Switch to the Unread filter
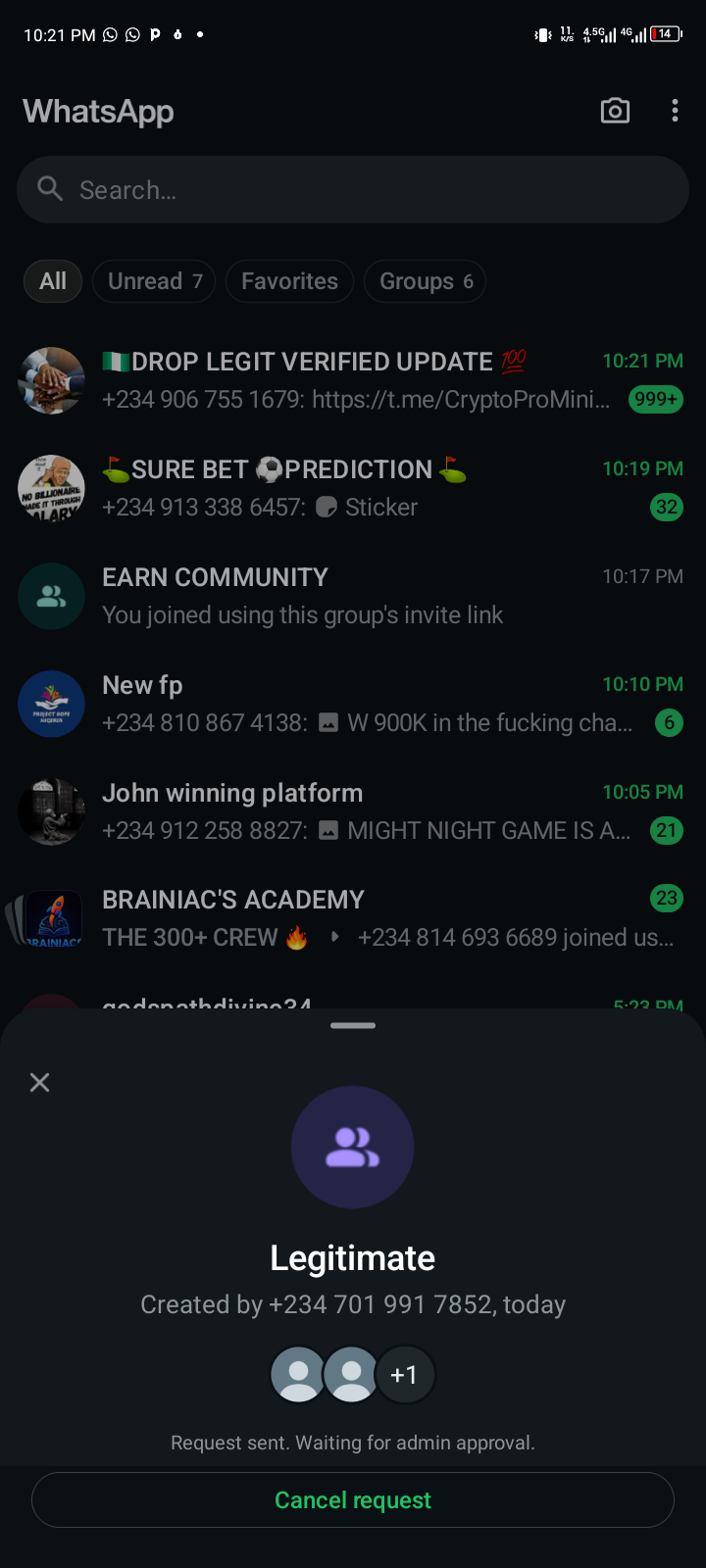The width and height of the screenshot is (706, 1568). pyautogui.click(x=154, y=281)
